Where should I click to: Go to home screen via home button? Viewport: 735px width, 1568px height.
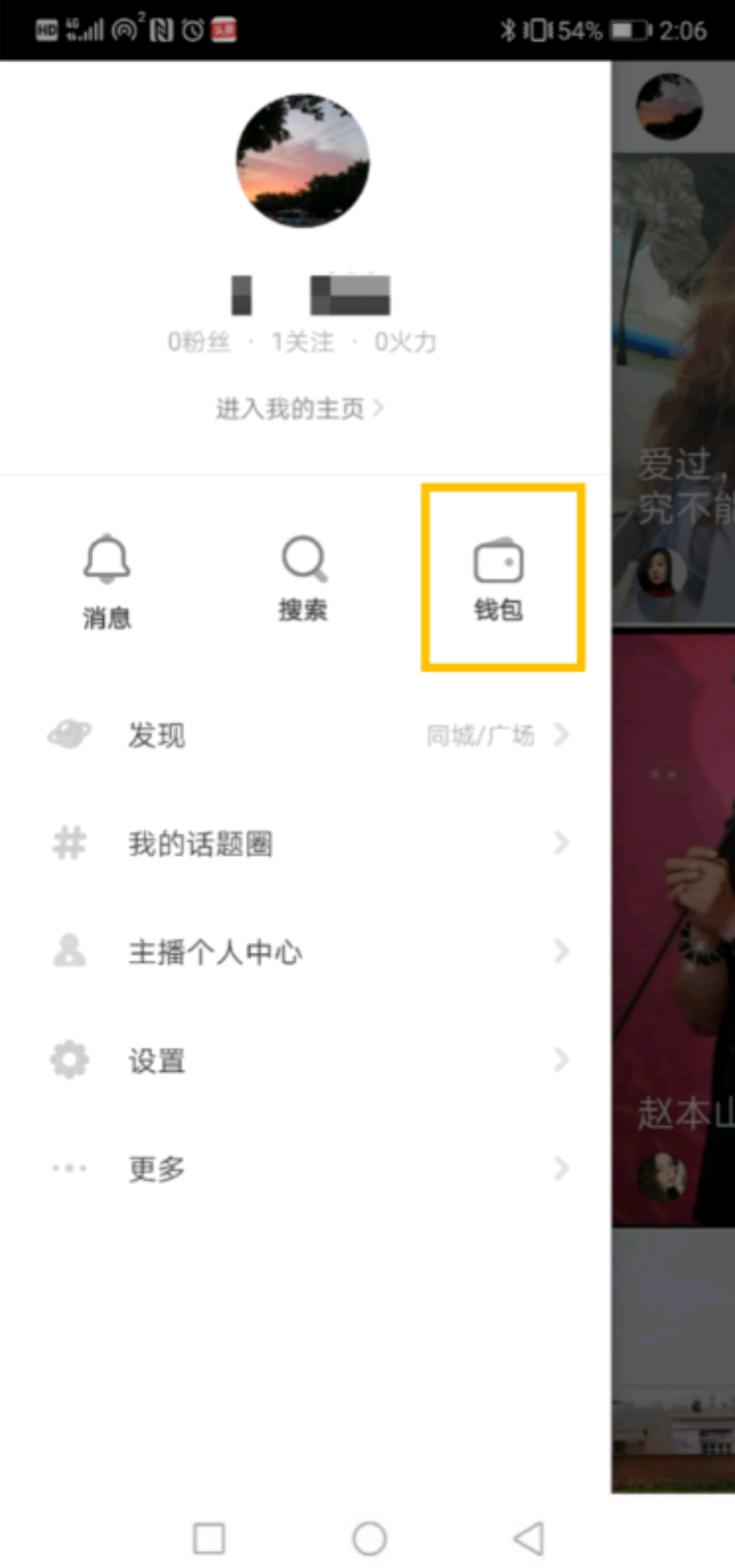click(369, 1538)
